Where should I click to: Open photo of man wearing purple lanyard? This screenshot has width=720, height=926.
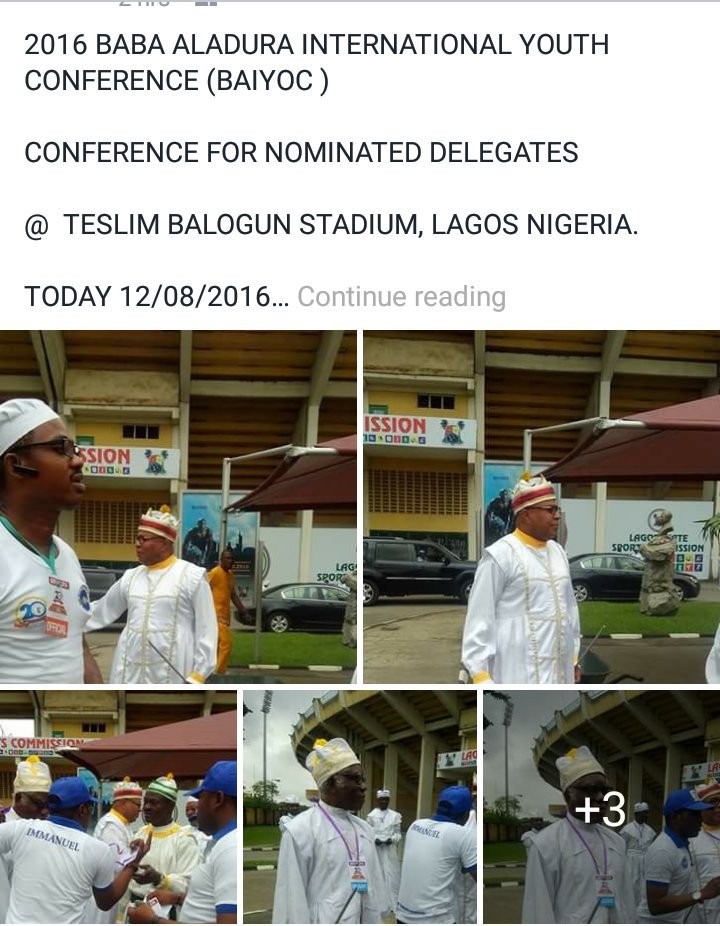tap(360, 806)
